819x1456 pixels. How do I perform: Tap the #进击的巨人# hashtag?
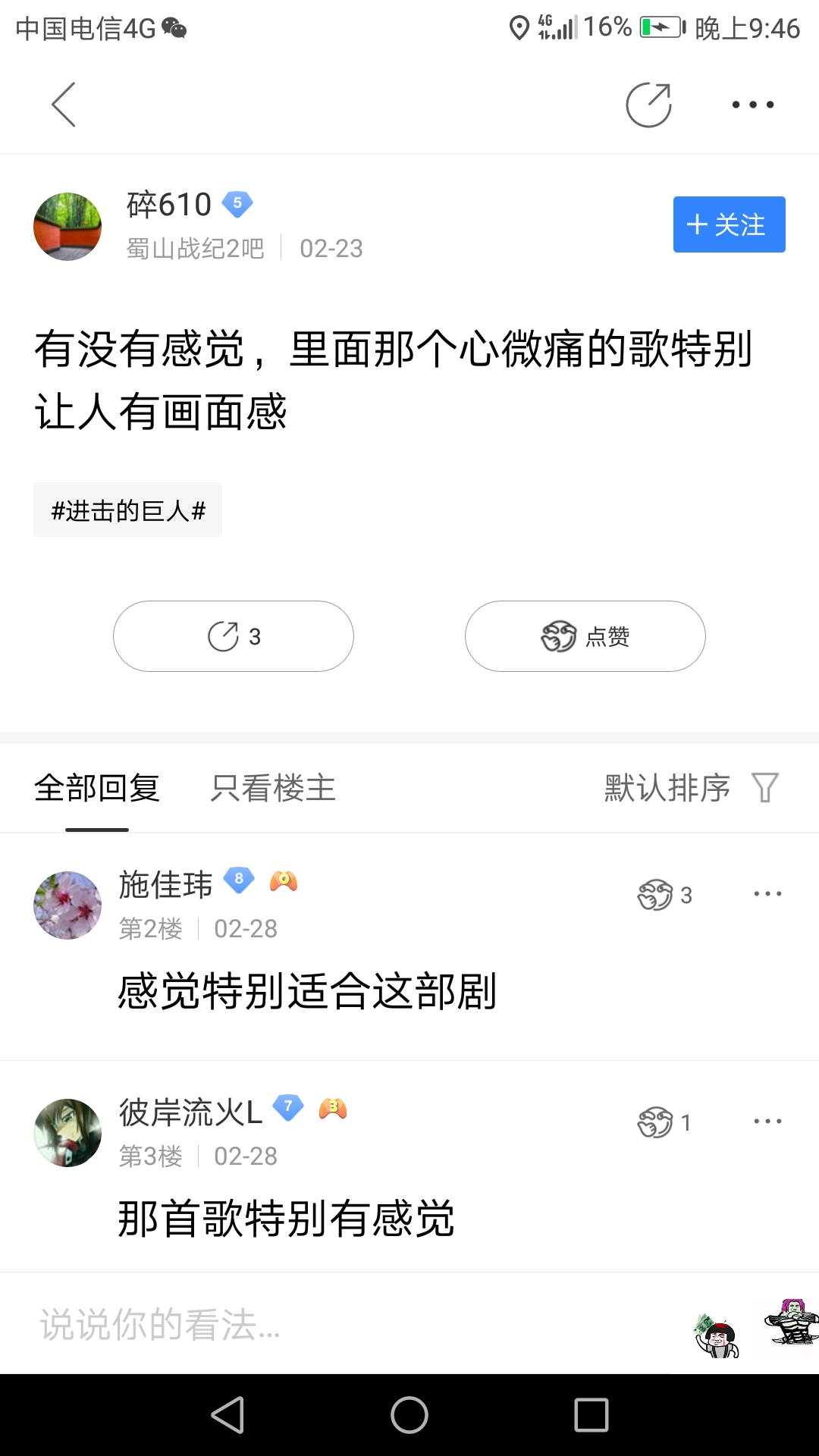click(x=127, y=510)
